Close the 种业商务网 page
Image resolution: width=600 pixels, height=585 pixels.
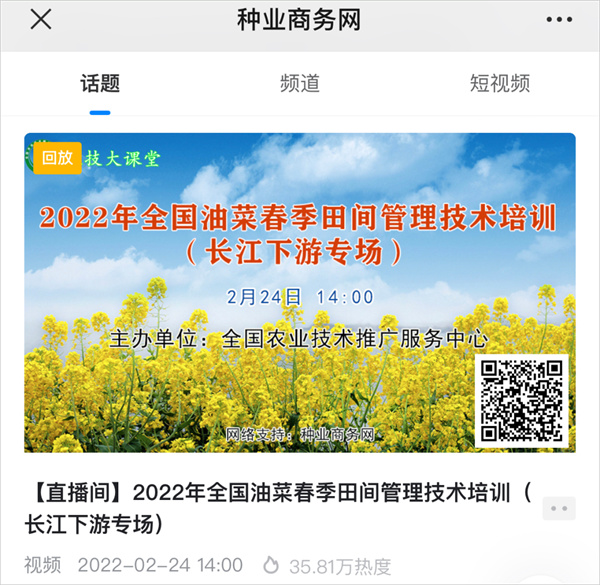coord(40,20)
